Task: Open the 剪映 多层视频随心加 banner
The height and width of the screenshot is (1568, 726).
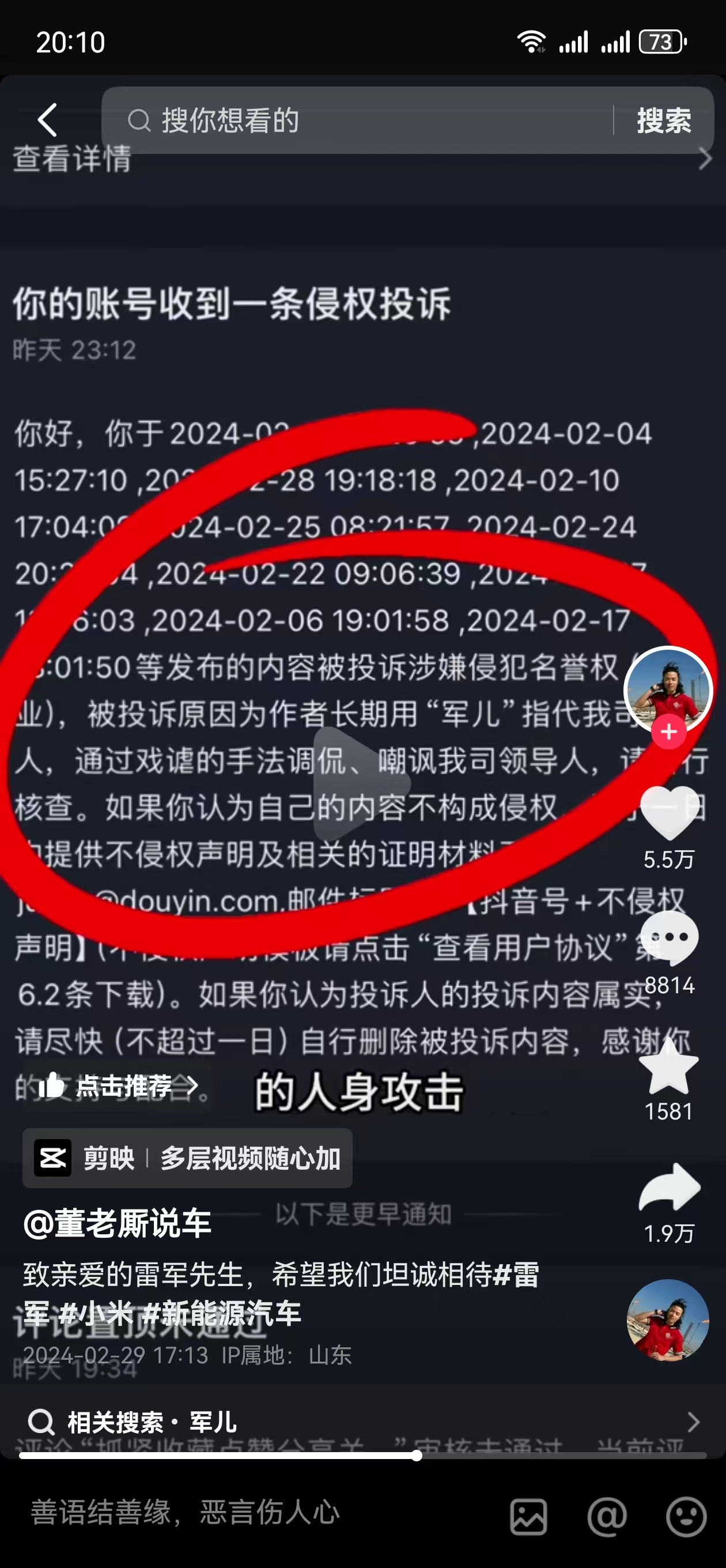Action: (187, 1158)
